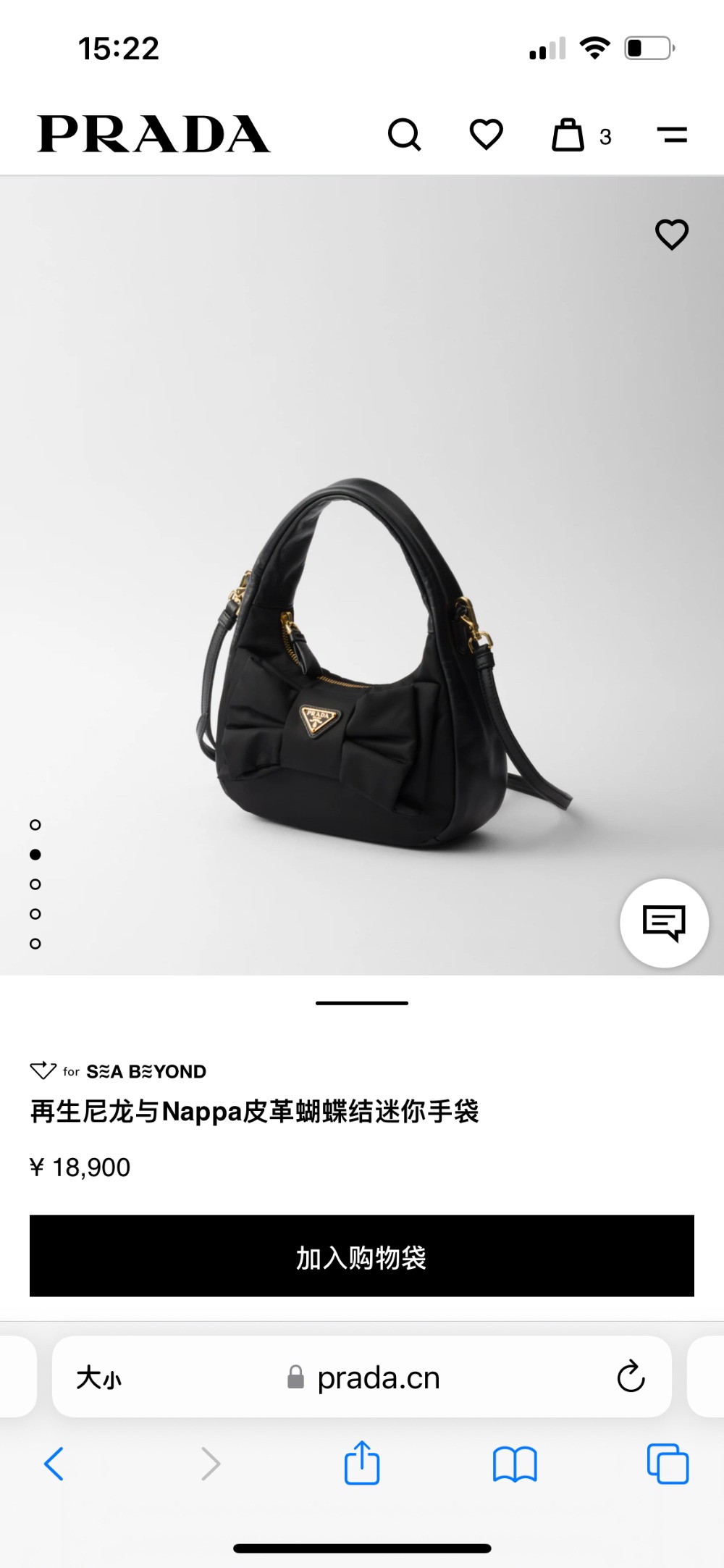
Task: Tap the Prada logo to go home
Action: pyautogui.click(x=153, y=135)
